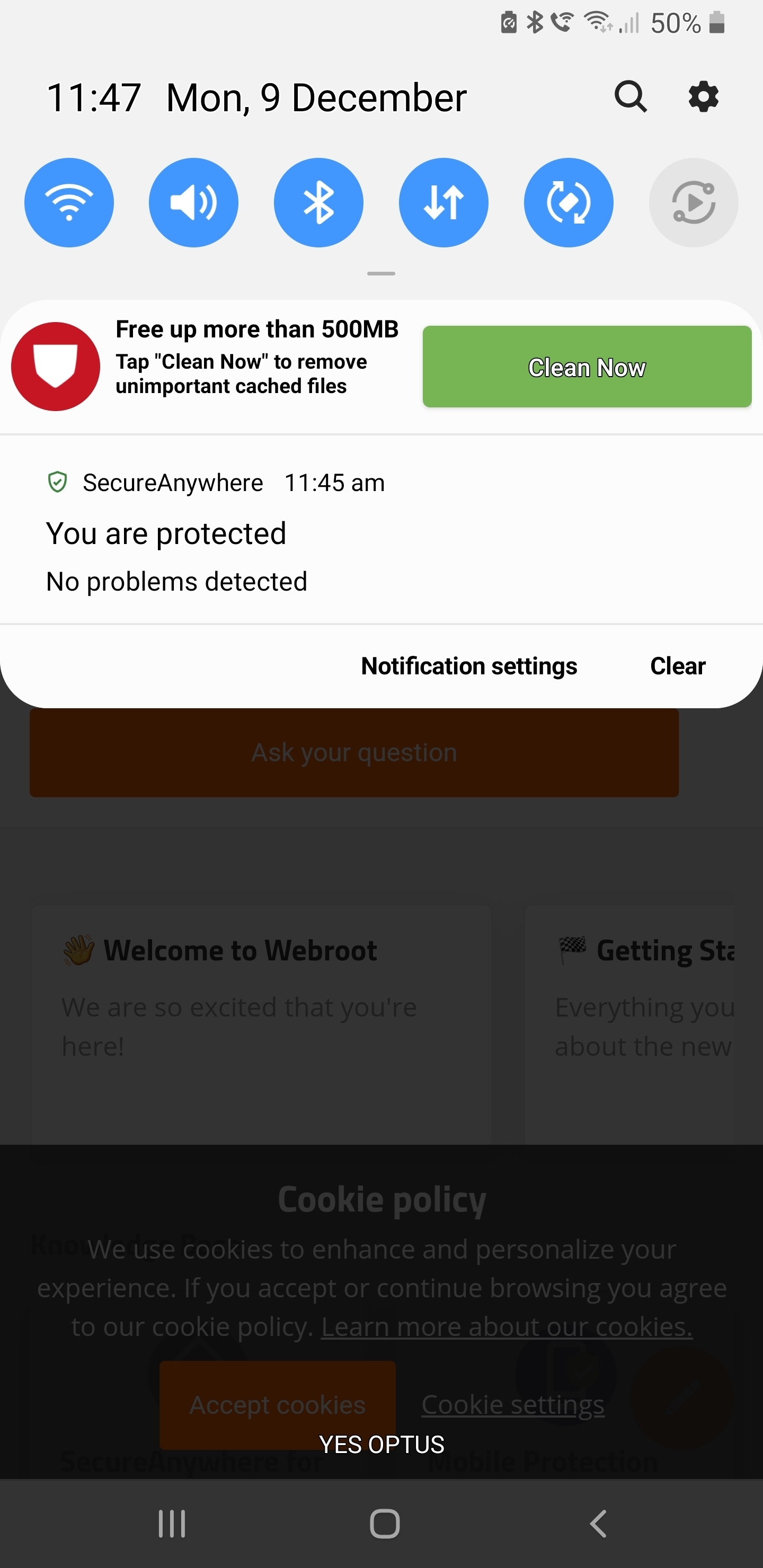Turn off Bluetooth quick setting

318,203
